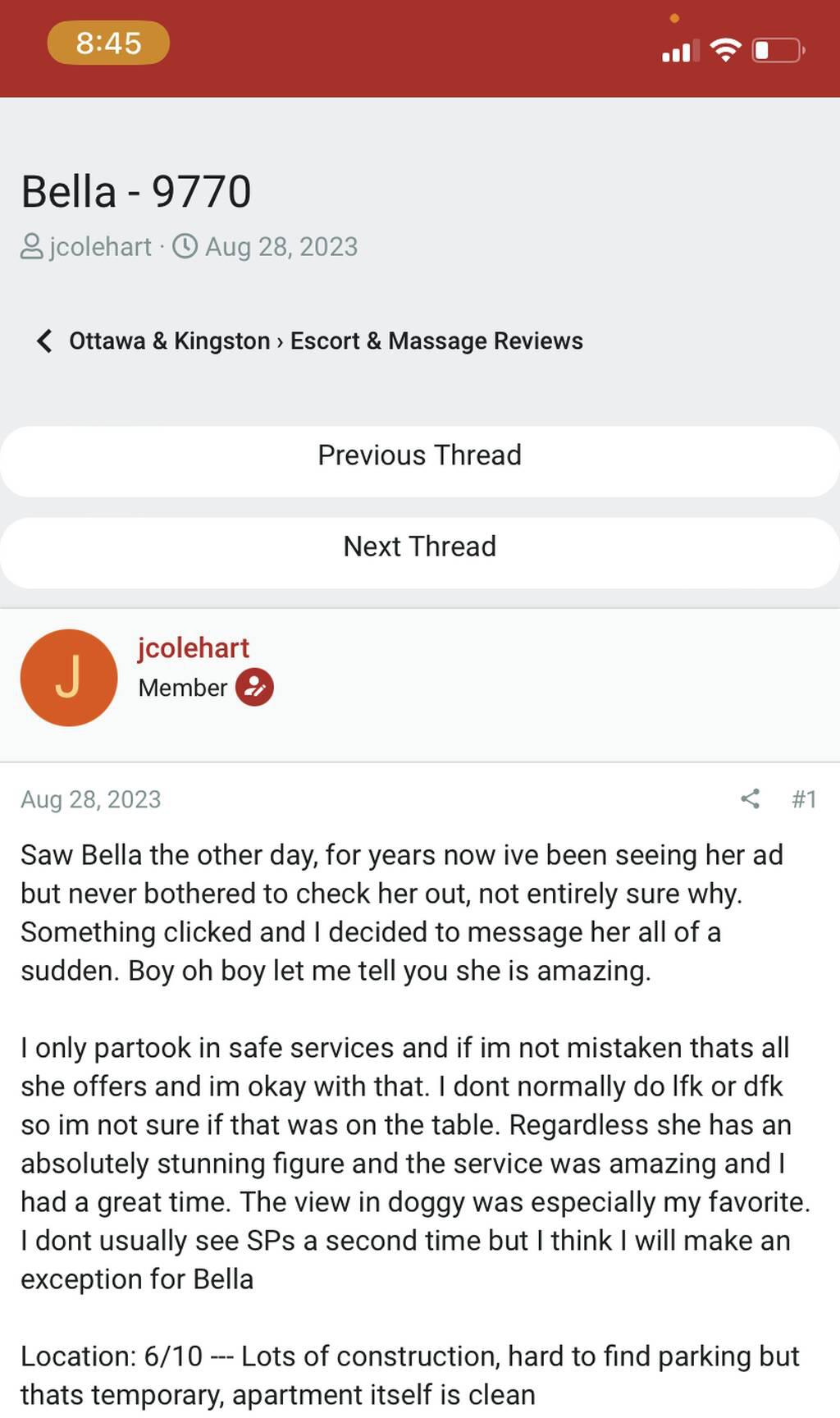
Task: Share post number one
Action: 750,798
